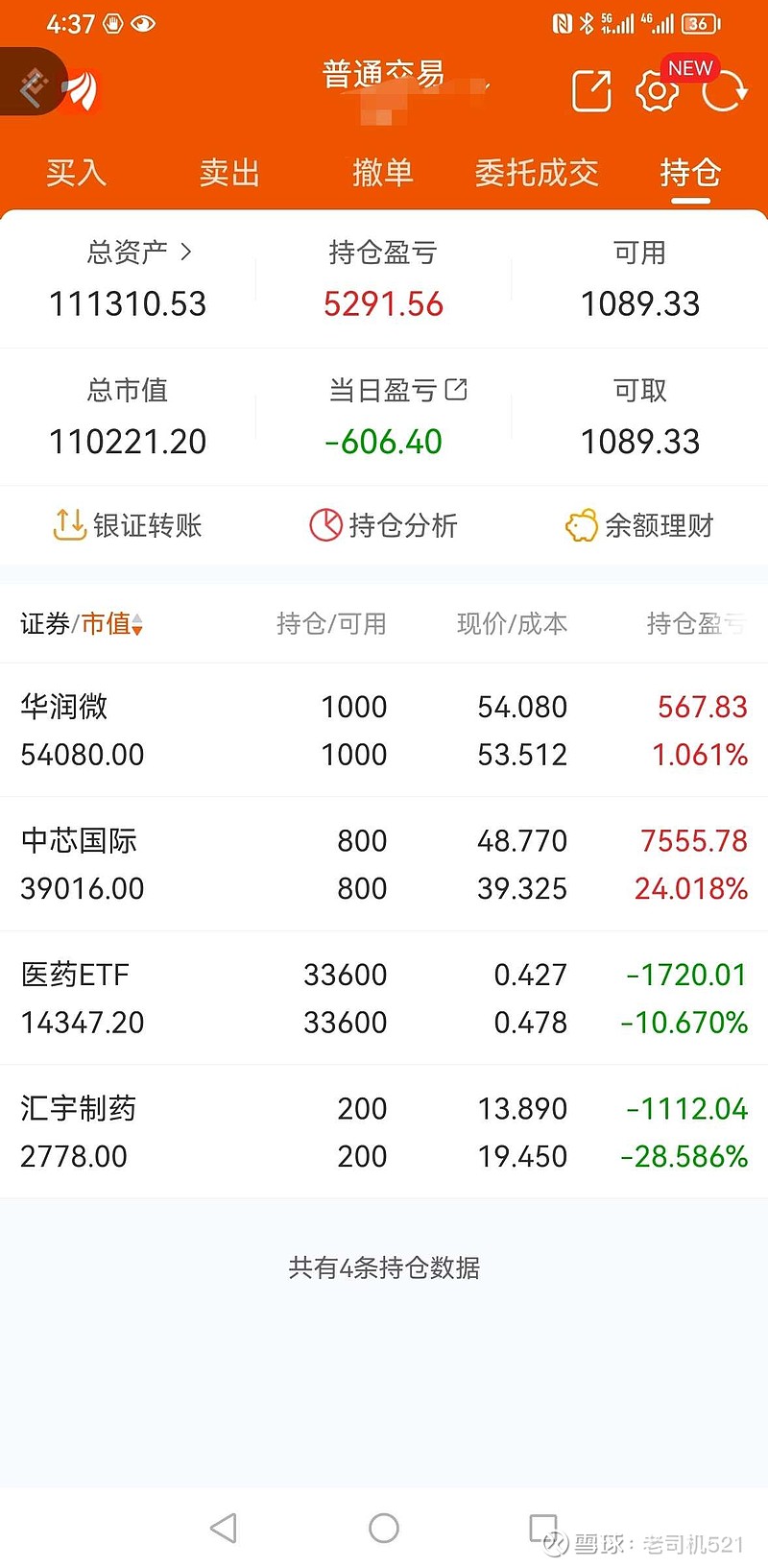The height and width of the screenshot is (1568, 768).
Task: Open the settings gear icon
Action: 658,91
